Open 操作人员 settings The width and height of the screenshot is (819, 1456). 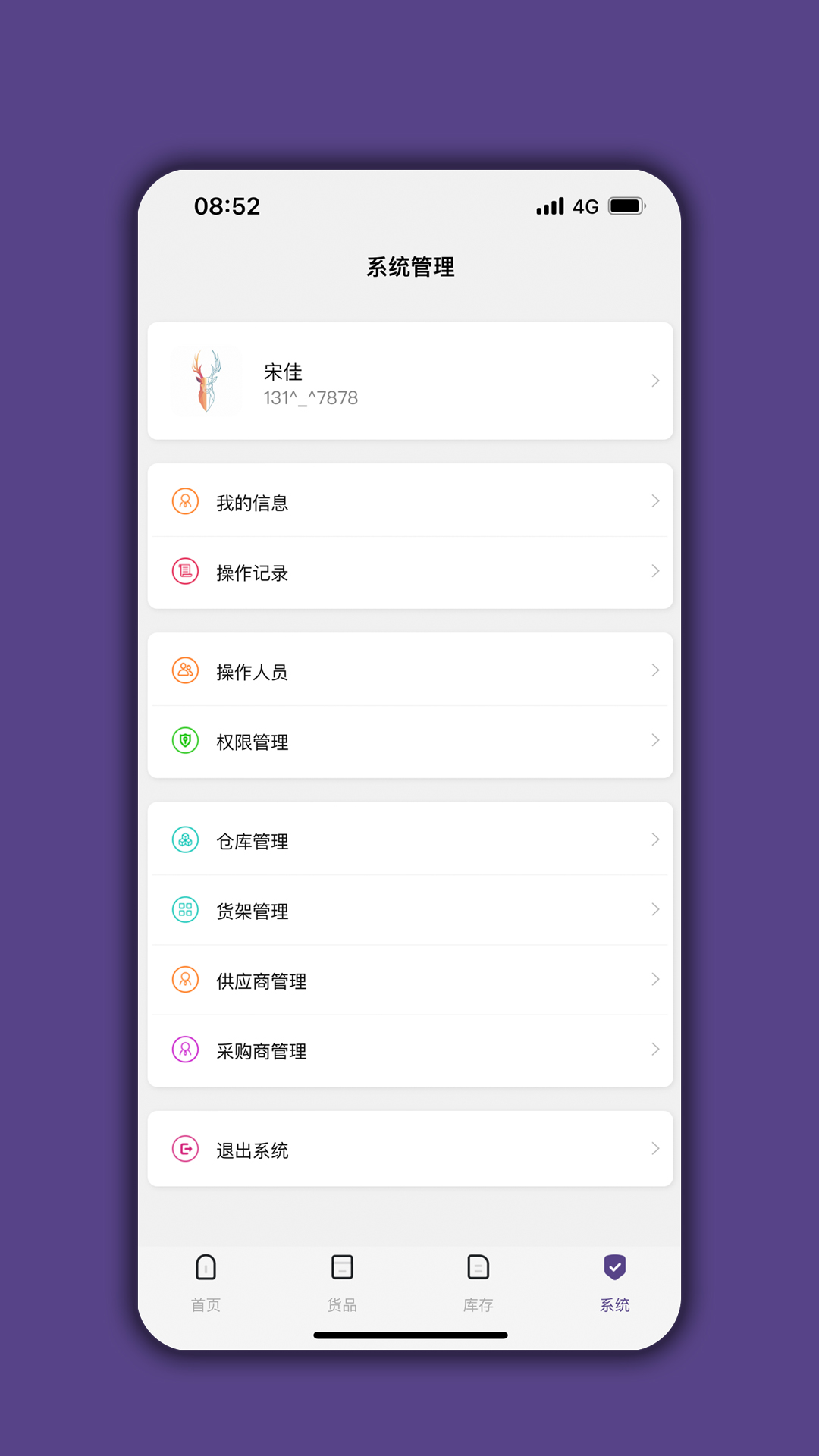(409, 671)
